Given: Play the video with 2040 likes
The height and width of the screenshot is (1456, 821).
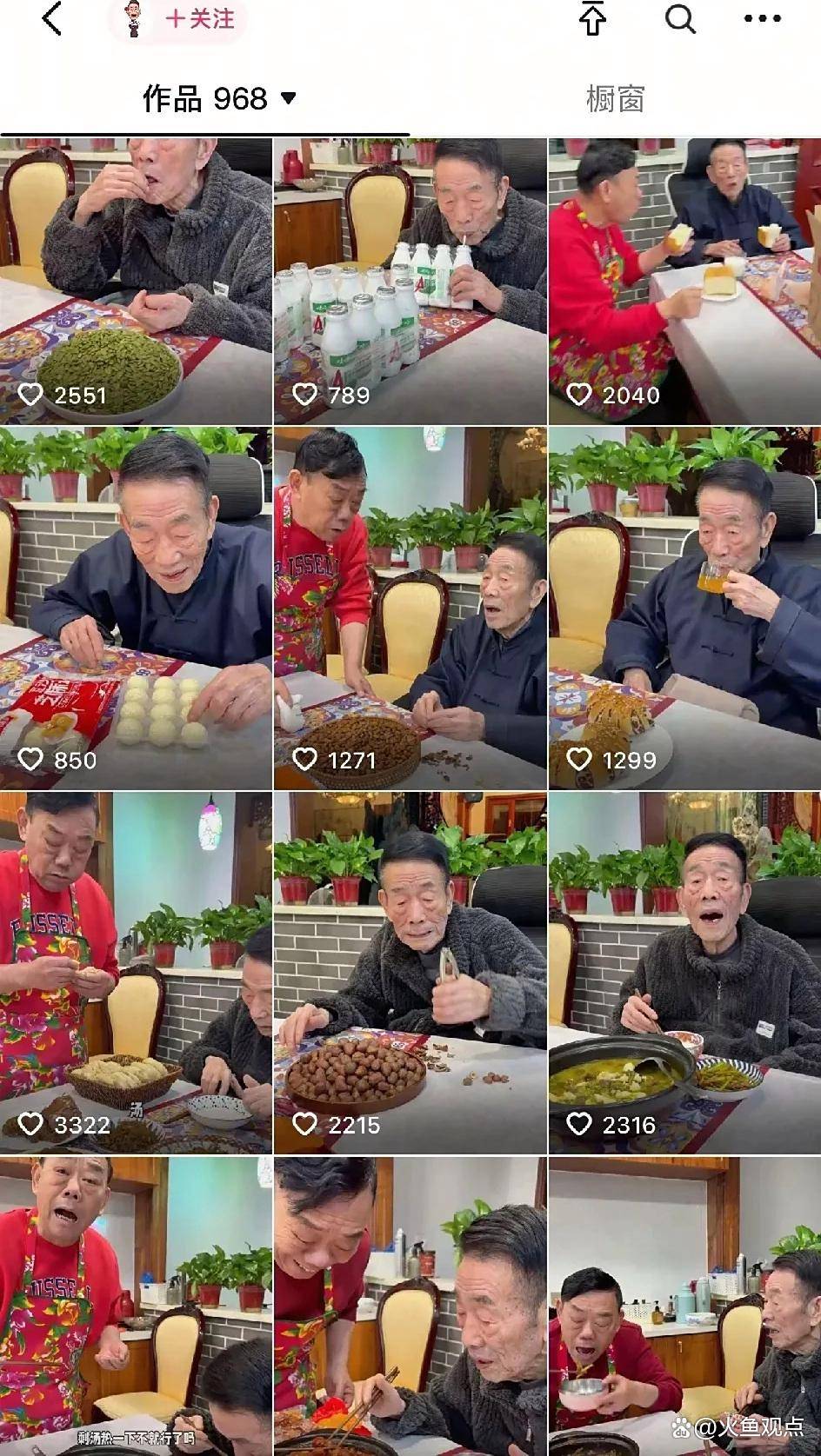Looking at the screenshot, I should coord(684,281).
